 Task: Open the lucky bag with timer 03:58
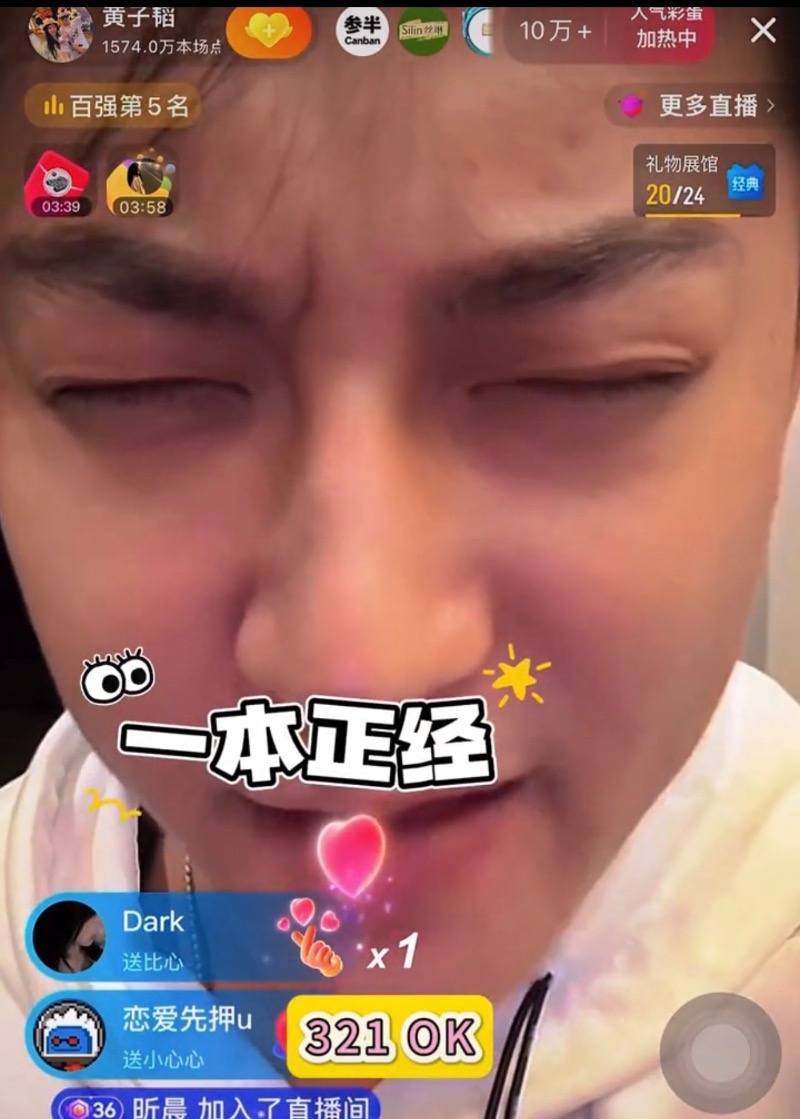click(x=141, y=184)
